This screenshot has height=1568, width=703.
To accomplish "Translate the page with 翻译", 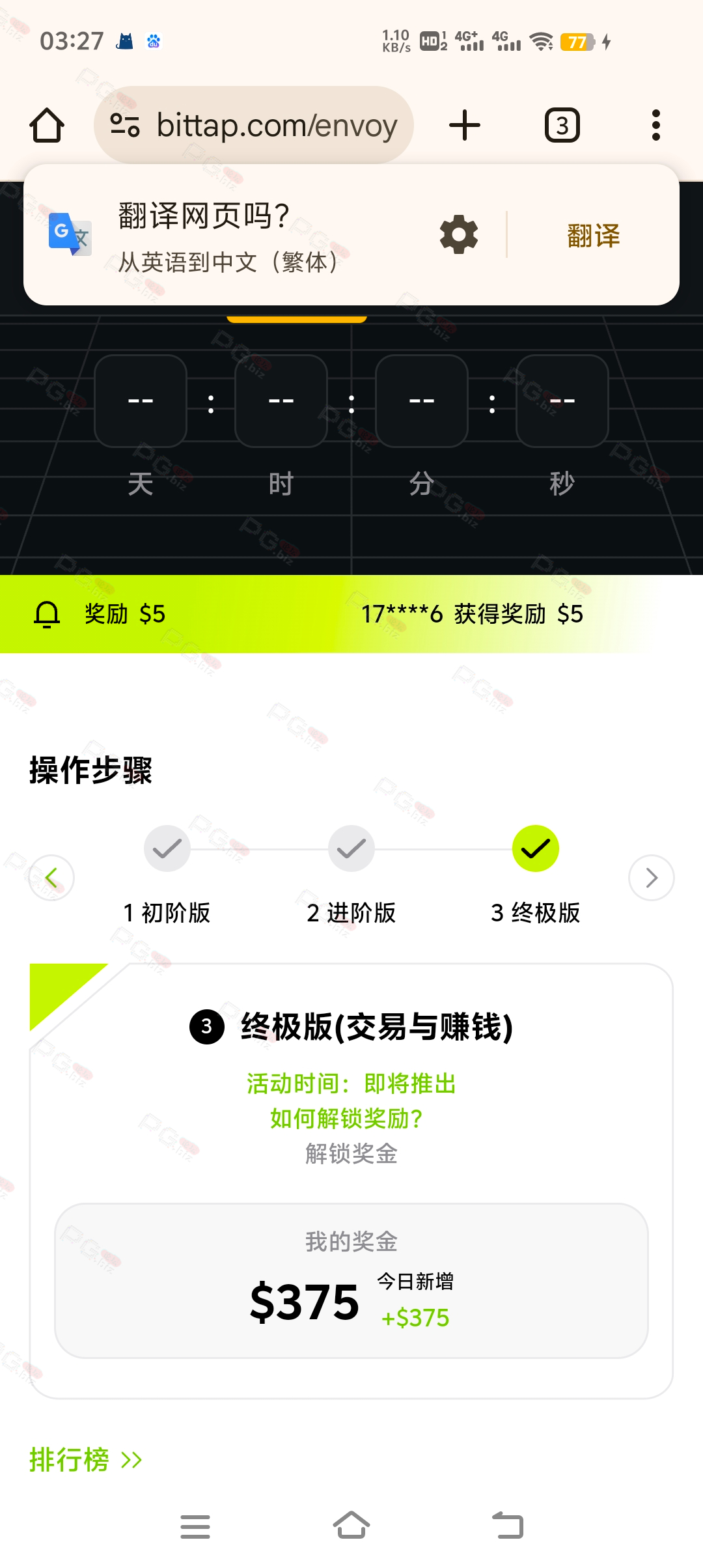I will 593,236.
